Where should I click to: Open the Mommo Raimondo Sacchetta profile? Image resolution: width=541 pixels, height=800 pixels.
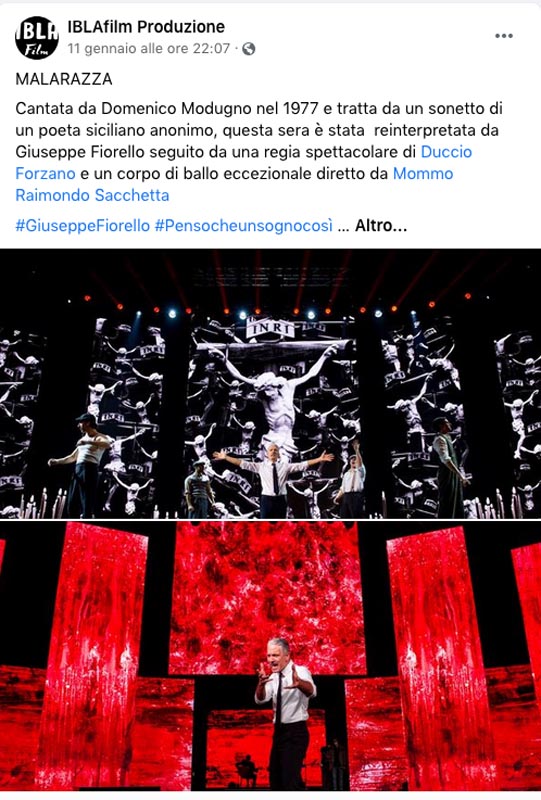coord(234,184)
